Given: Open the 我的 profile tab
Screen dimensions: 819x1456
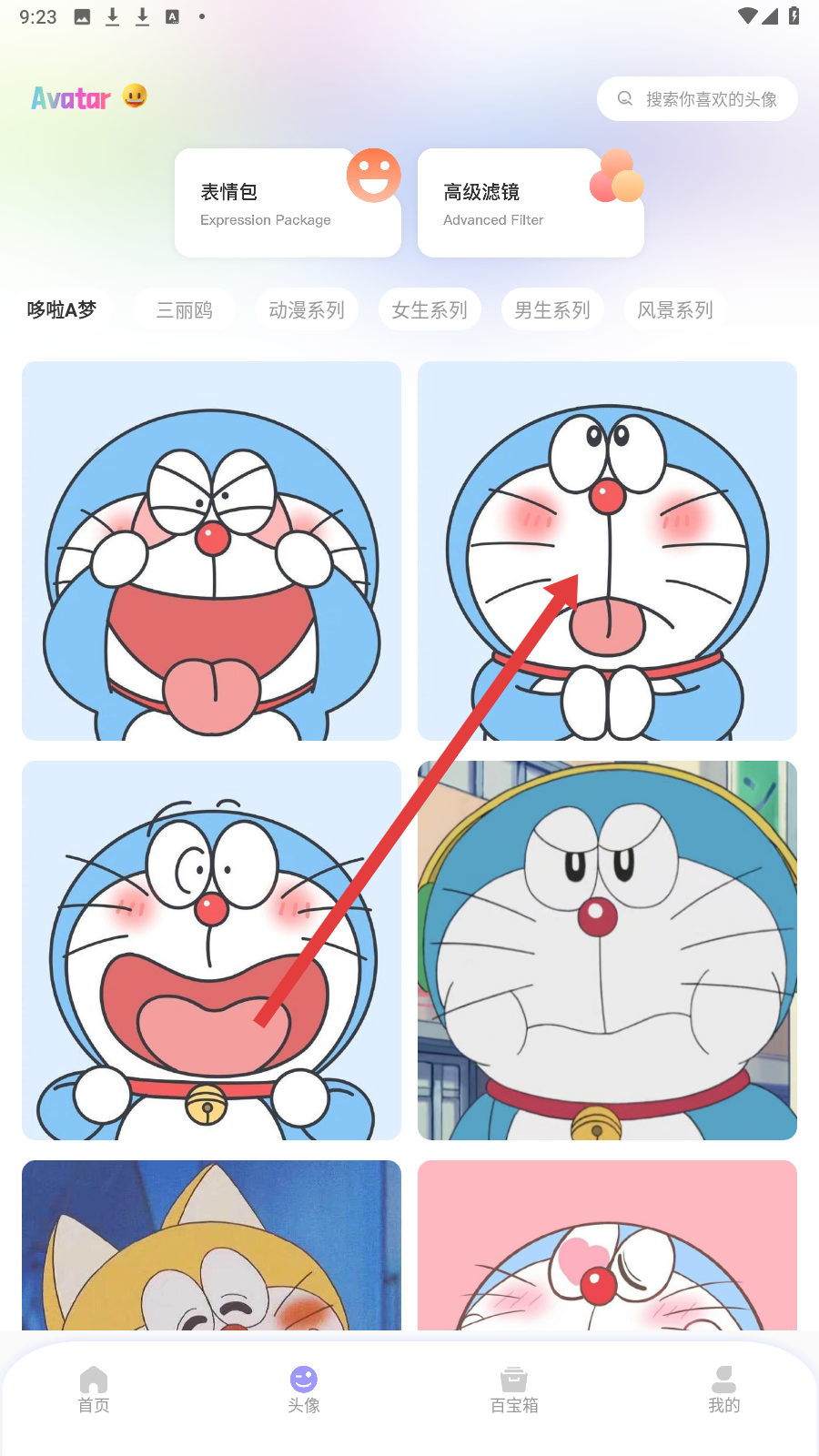Looking at the screenshot, I should coord(724,1390).
